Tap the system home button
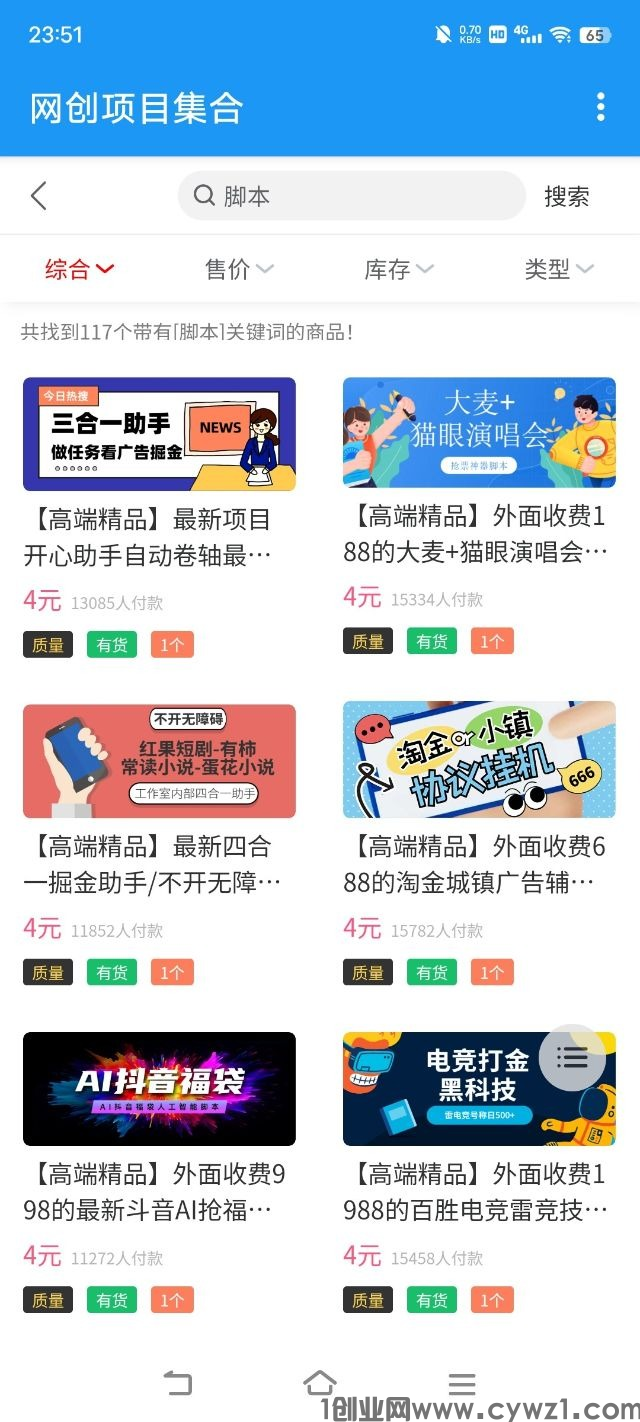The width and height of the screenshot is (640, 1422). [x=319, y=1383]
